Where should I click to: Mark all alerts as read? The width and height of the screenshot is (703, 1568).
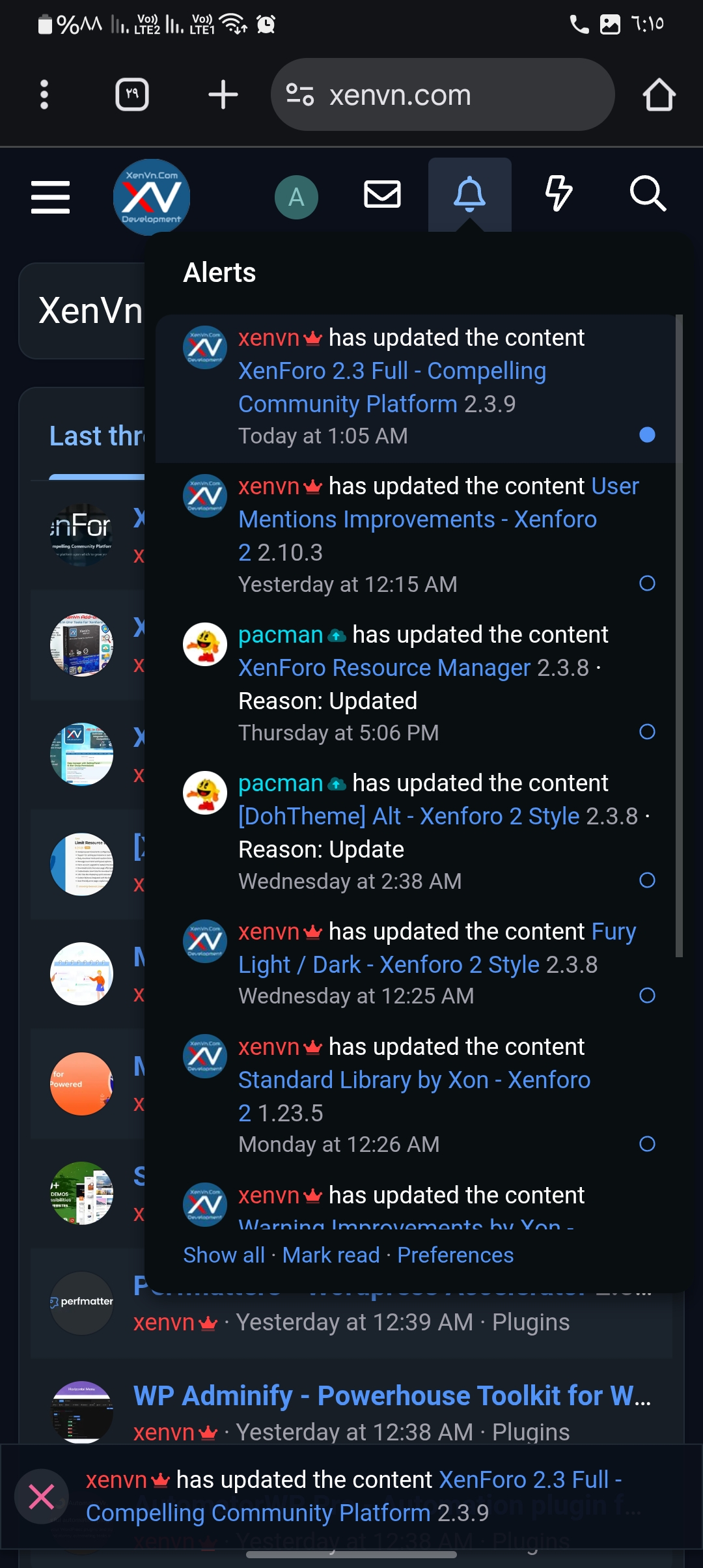[x=331, y=1255]
